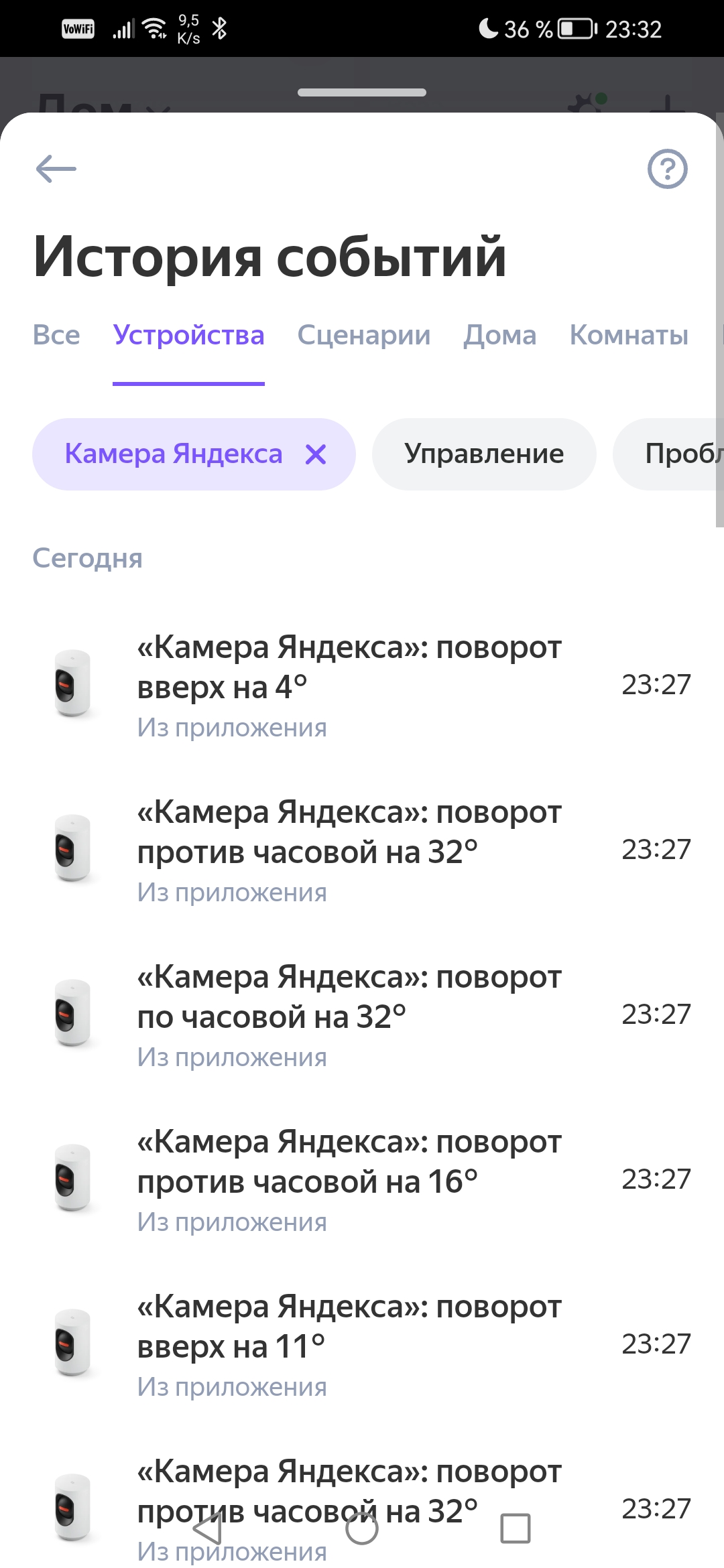
Task: Switch to the Комнаты tab
Action: point(629,335)
